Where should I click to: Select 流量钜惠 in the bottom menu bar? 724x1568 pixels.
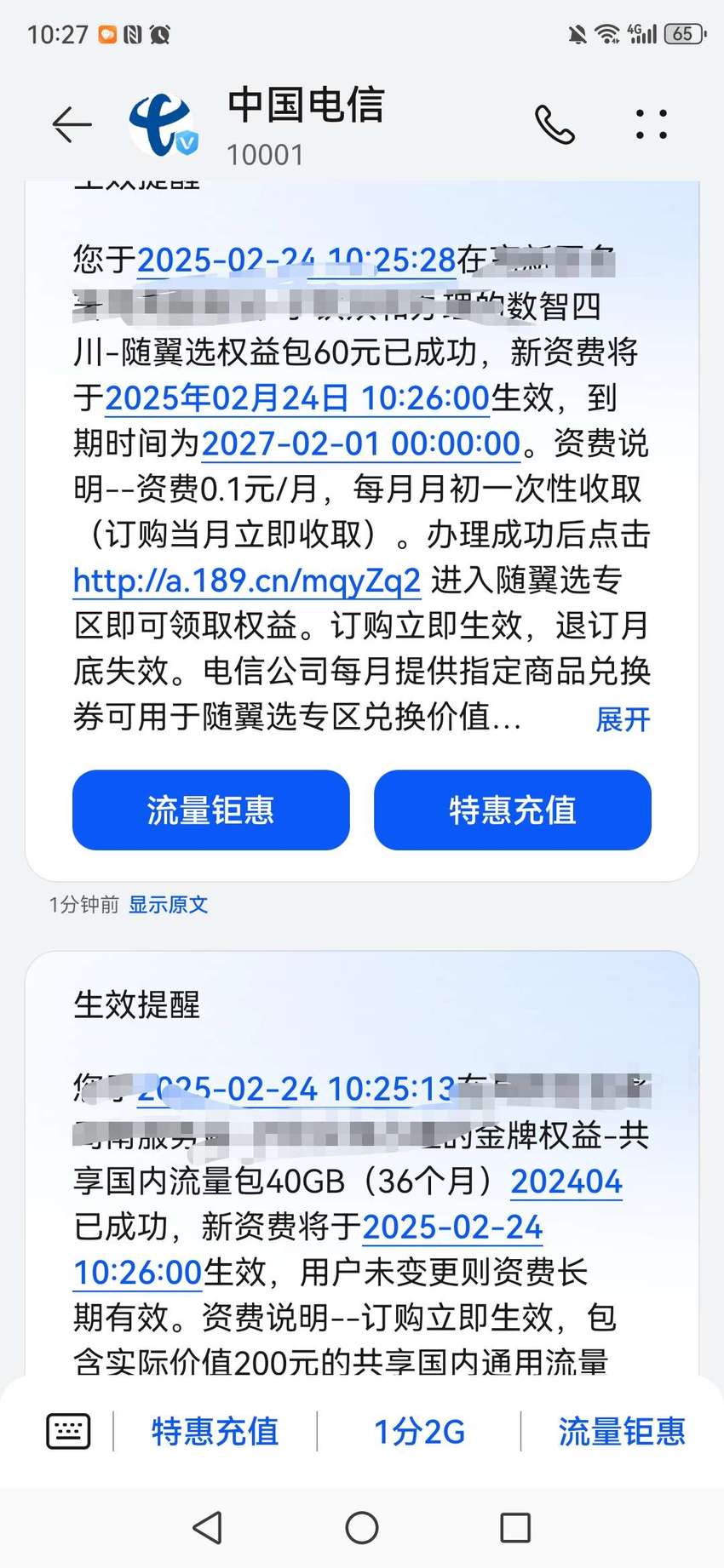[622, 1432]
